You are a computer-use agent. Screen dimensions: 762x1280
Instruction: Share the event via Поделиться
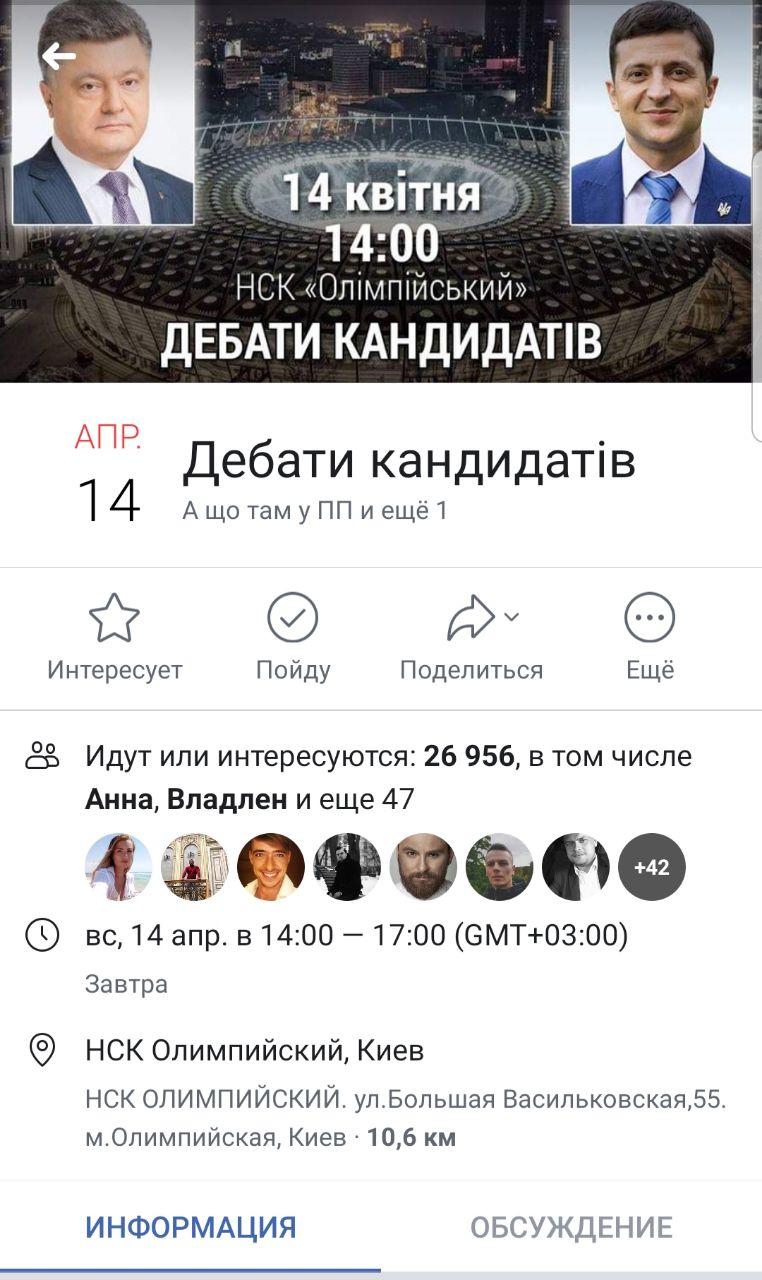(x=471, y=637)
